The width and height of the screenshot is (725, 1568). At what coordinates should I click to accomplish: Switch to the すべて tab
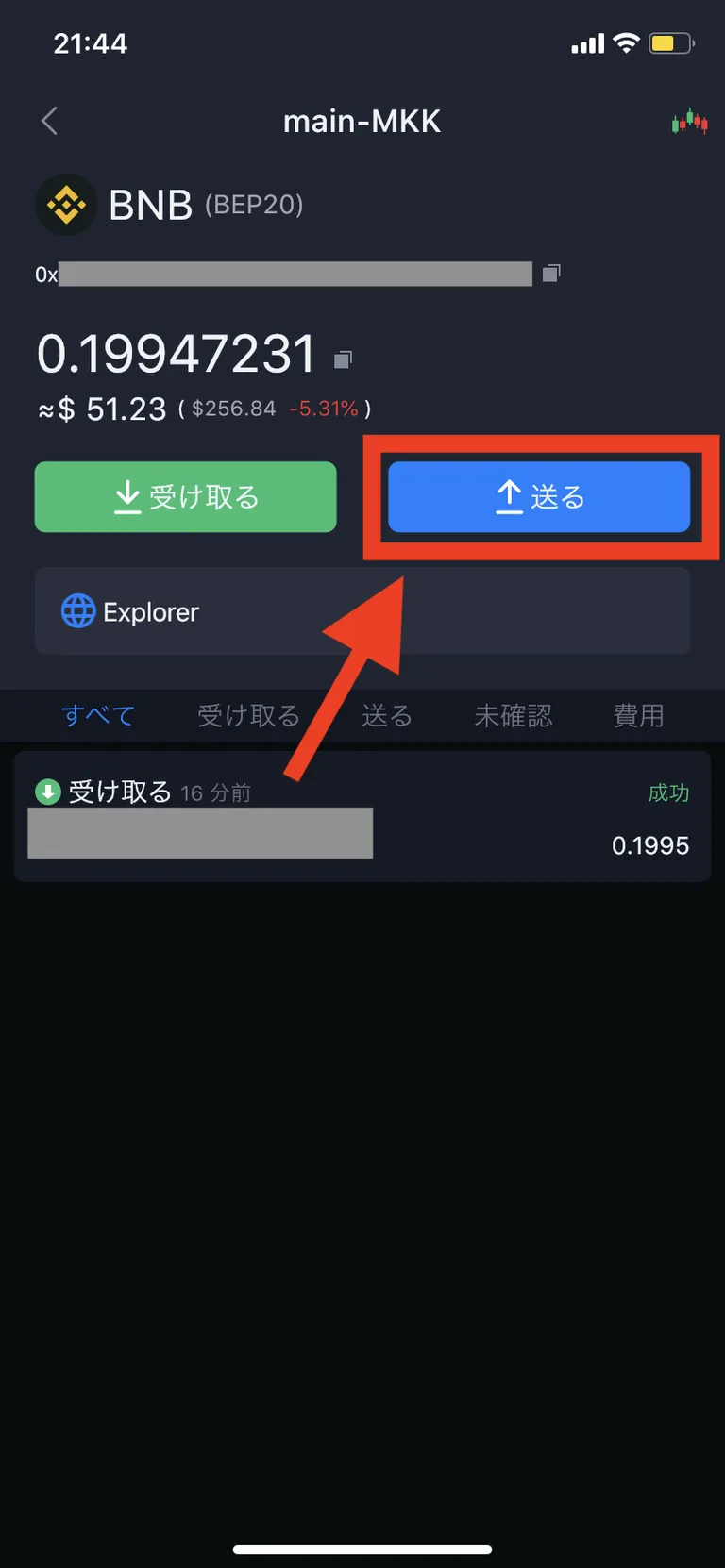pyautogui.click(x=98, y=715)
